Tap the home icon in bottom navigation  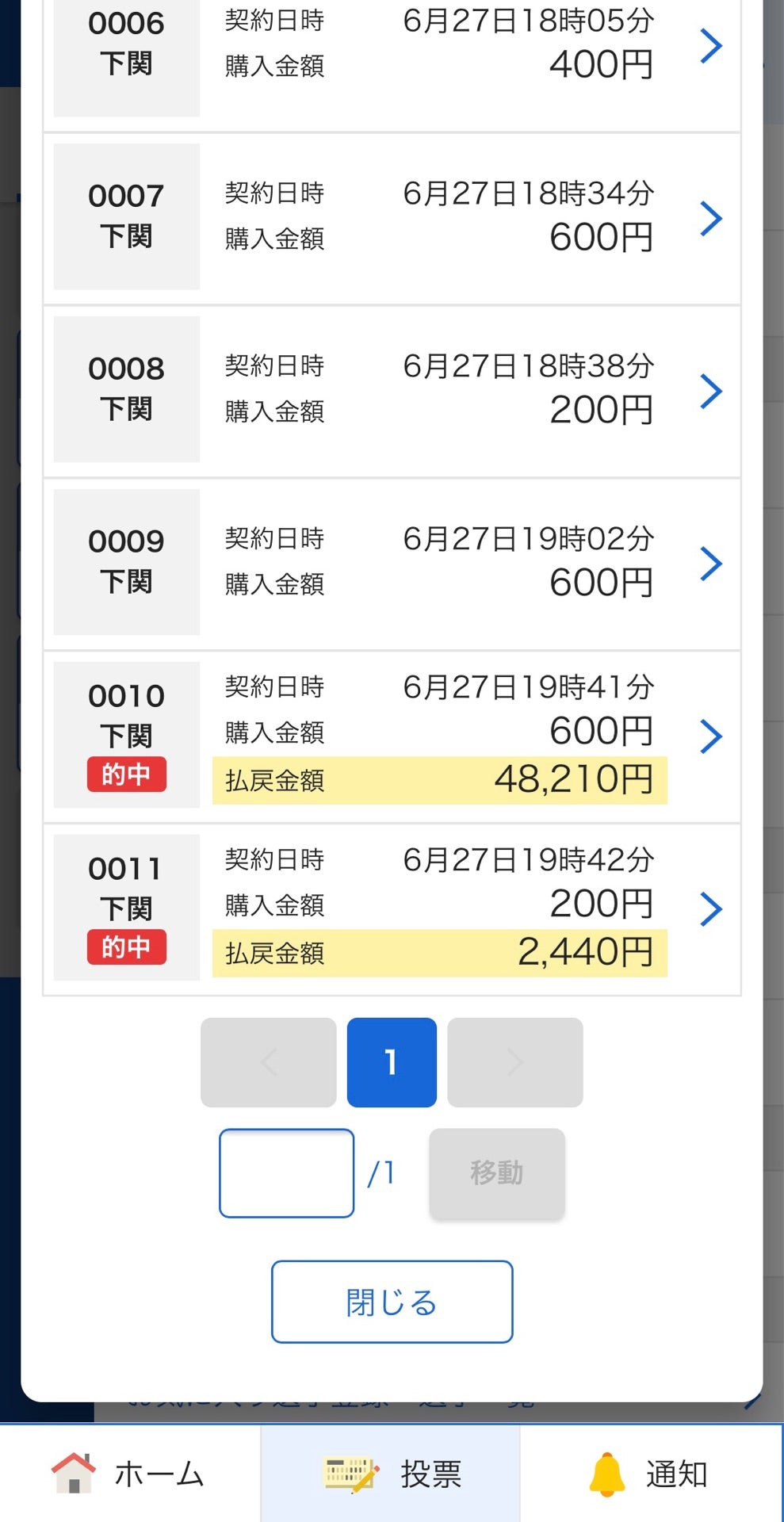(75, 1472)
